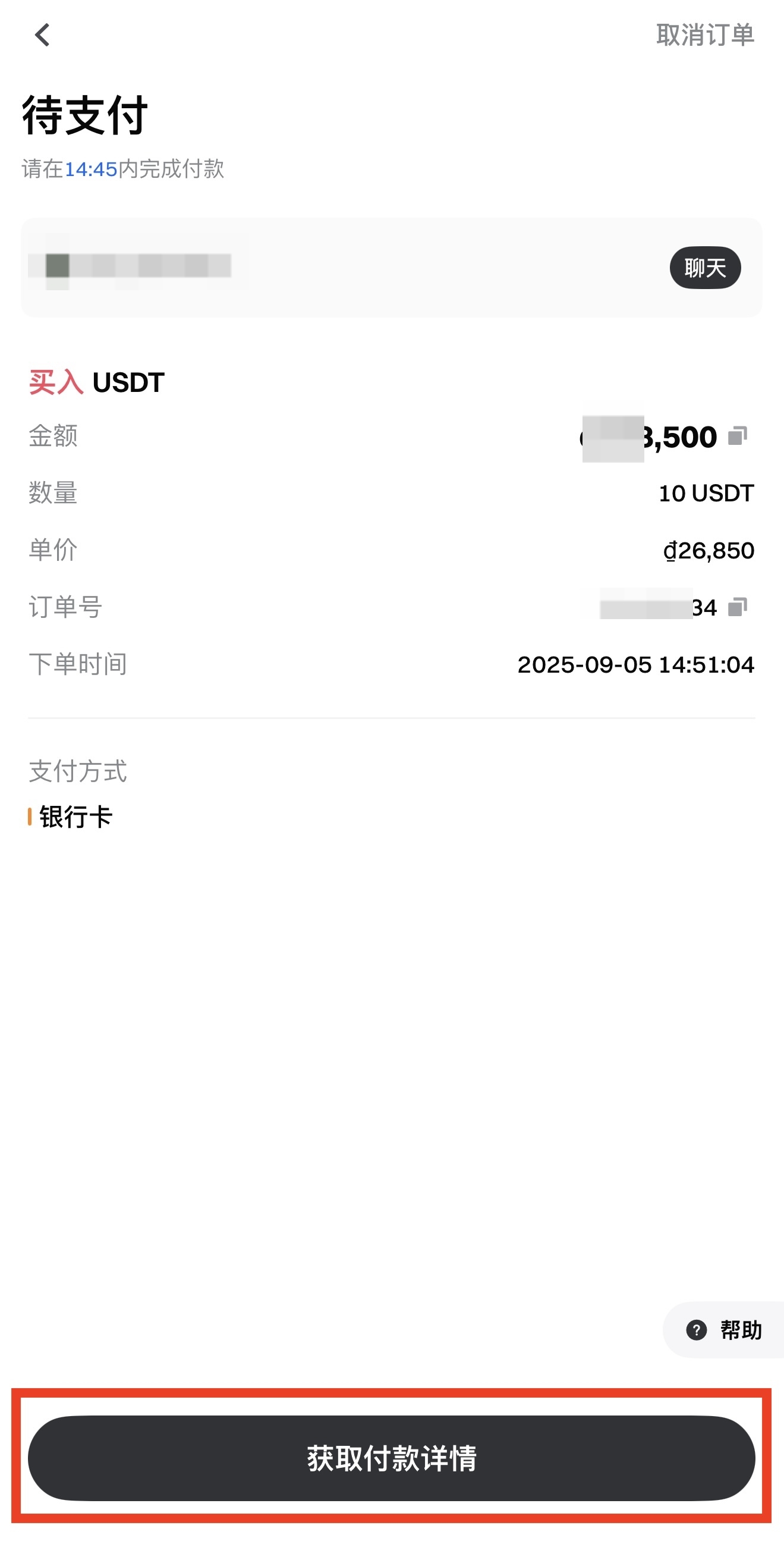
Task: Open chat with the seller via 聊天
Action: coord(704,268)
